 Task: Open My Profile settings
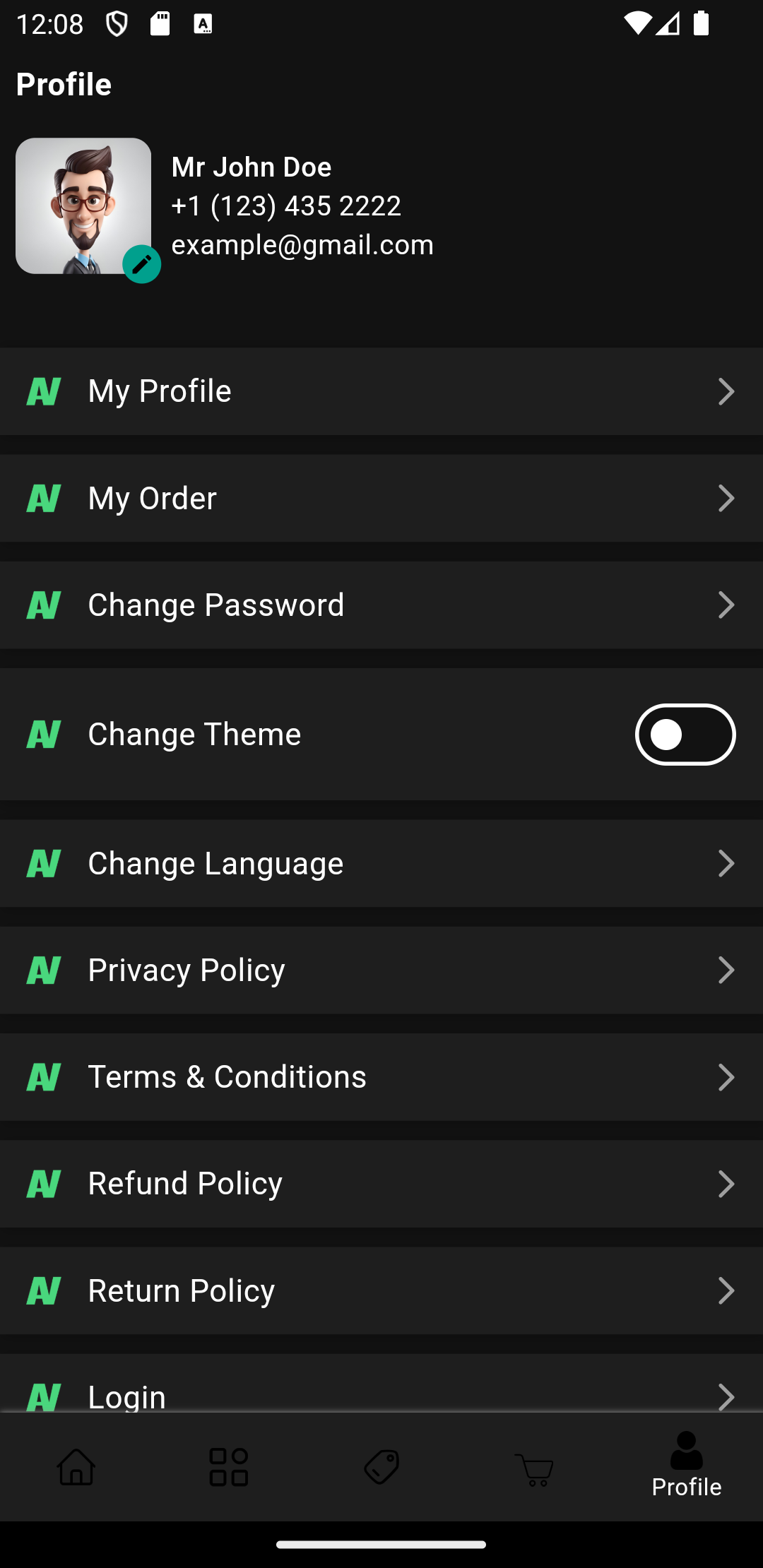point(381,391)
